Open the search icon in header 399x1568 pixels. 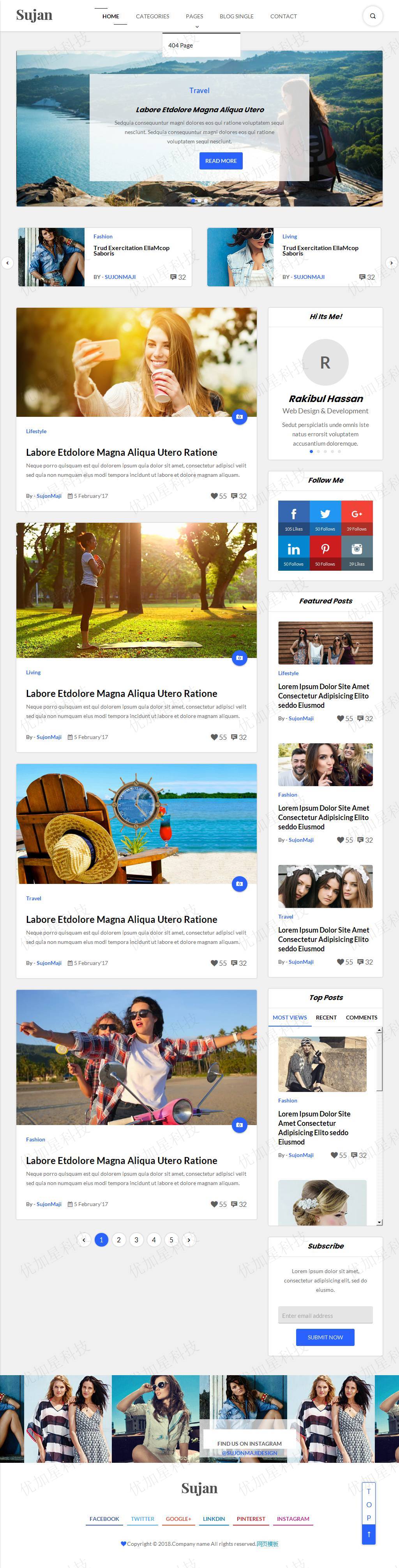pyautogui.click(x=372, y=16)
